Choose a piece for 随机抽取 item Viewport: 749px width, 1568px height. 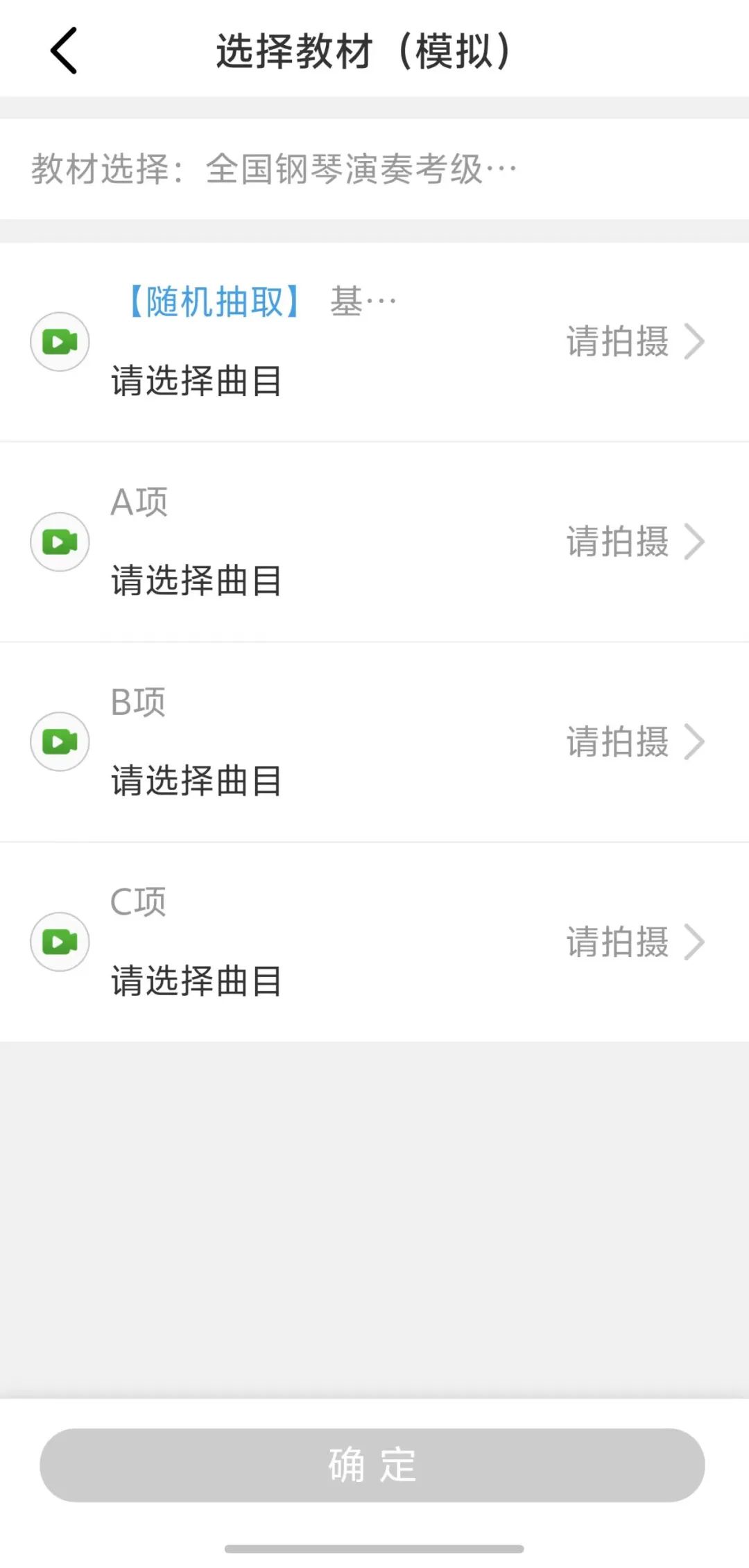point(196,381)
